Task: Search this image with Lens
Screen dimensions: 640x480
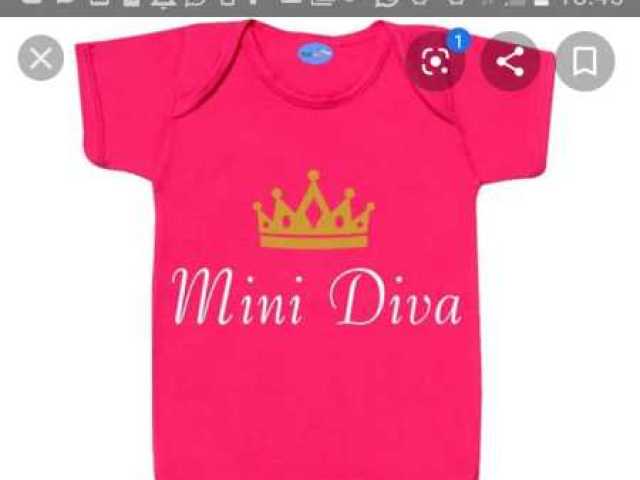Action: pos(435,62)
